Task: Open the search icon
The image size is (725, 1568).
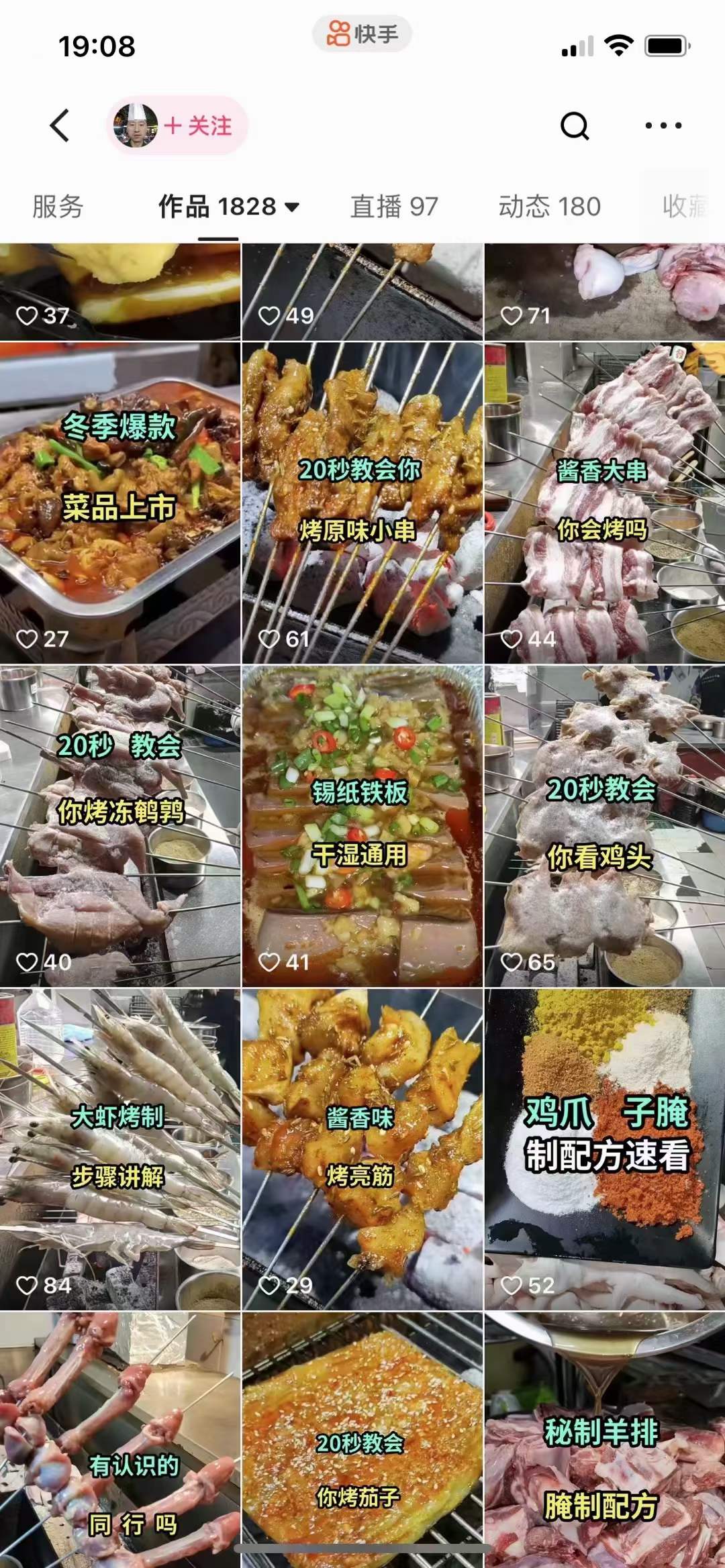Action: coord(574,124)
